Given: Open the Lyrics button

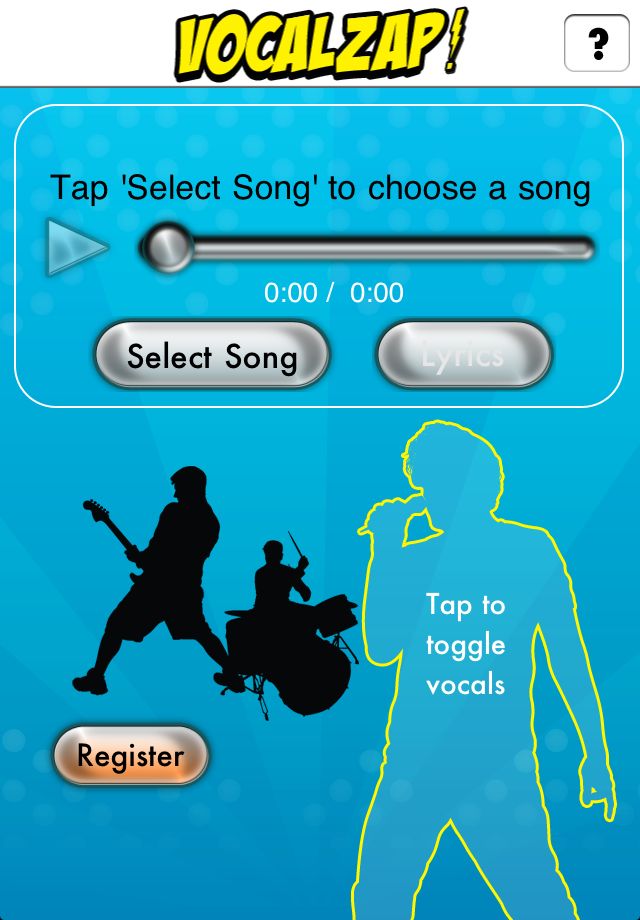Looking at the screenshot, I should 463,355.
